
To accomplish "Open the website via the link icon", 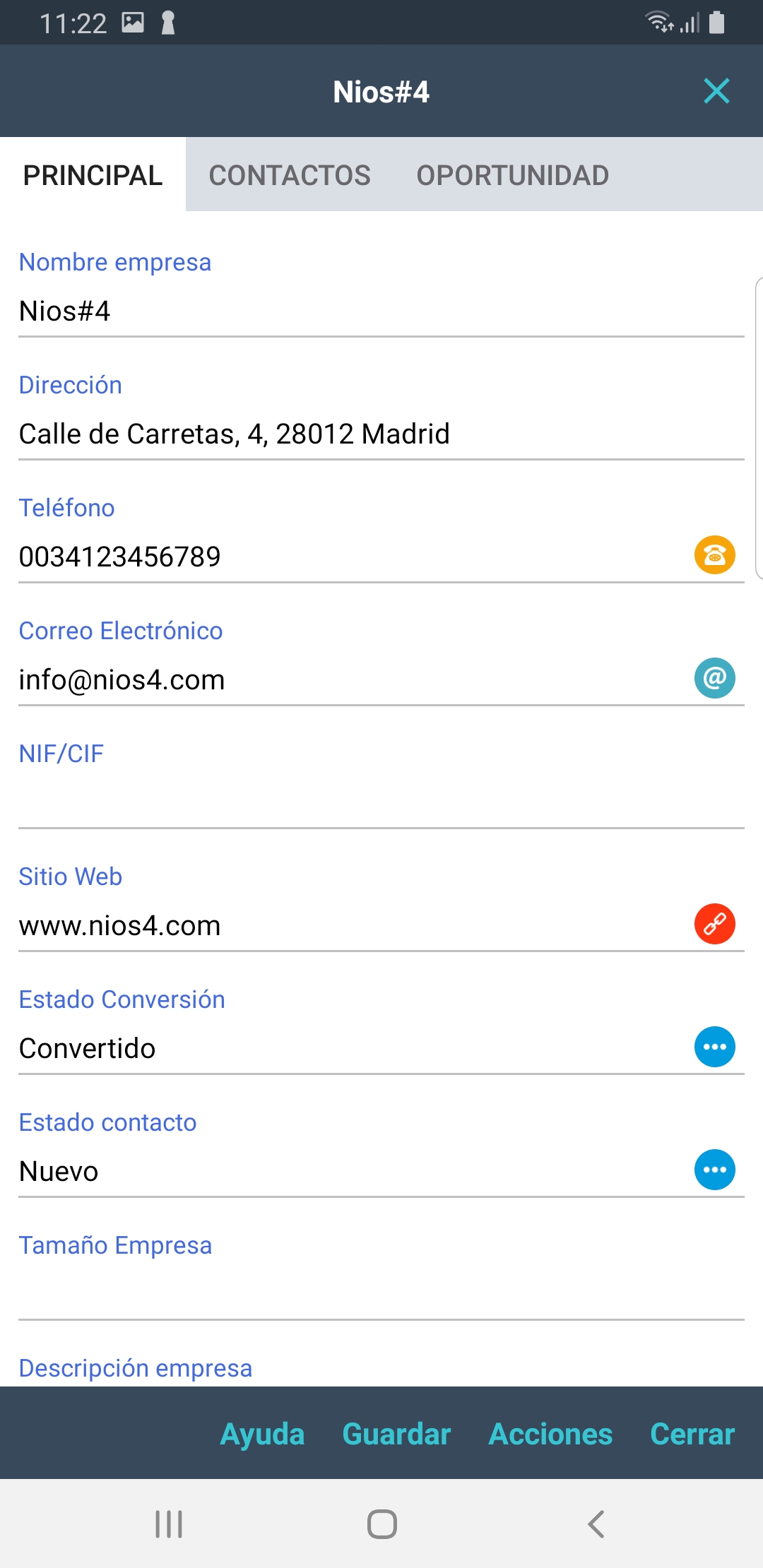I will coord(715,924).
